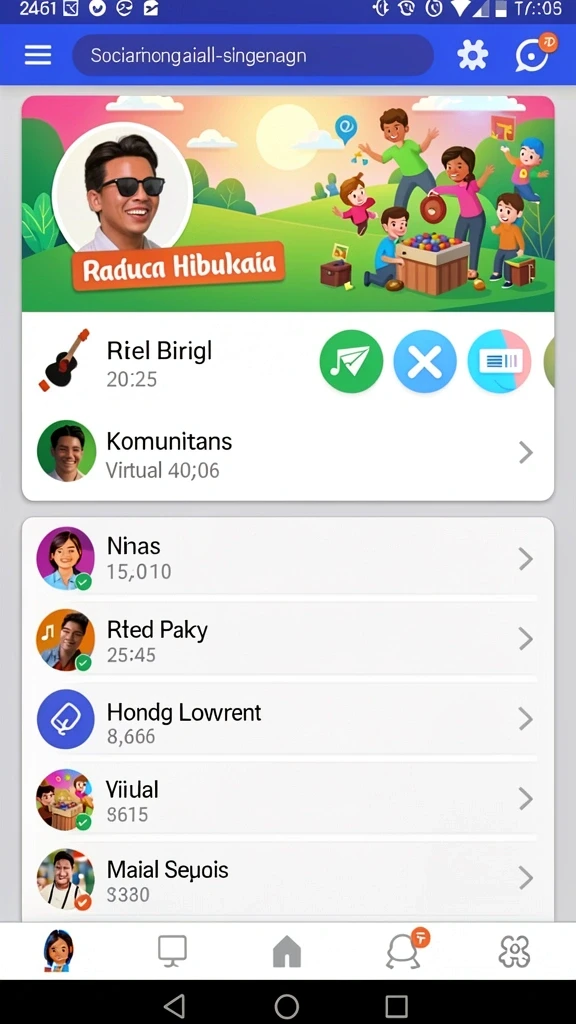Tap the blue and pink card button
This screenshot has height=1024, width=576.
500,361
